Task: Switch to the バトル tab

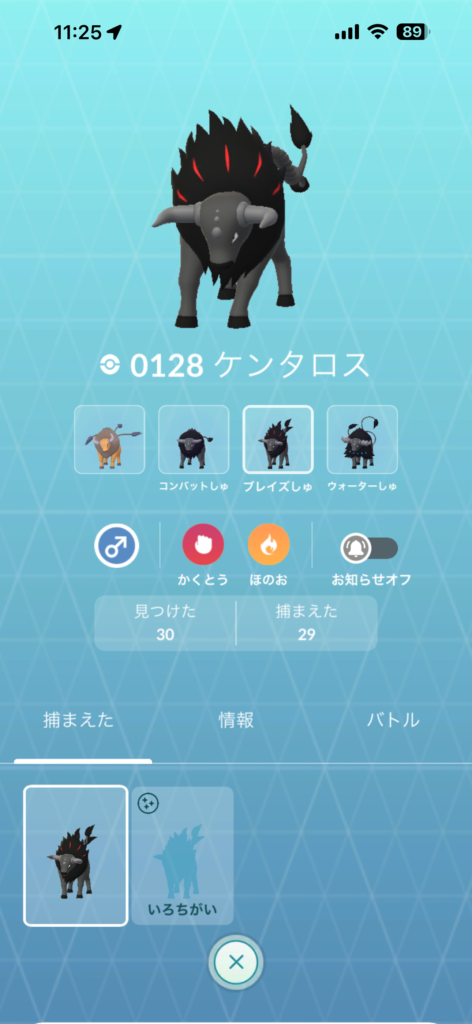Action: [x=393, y=720]
